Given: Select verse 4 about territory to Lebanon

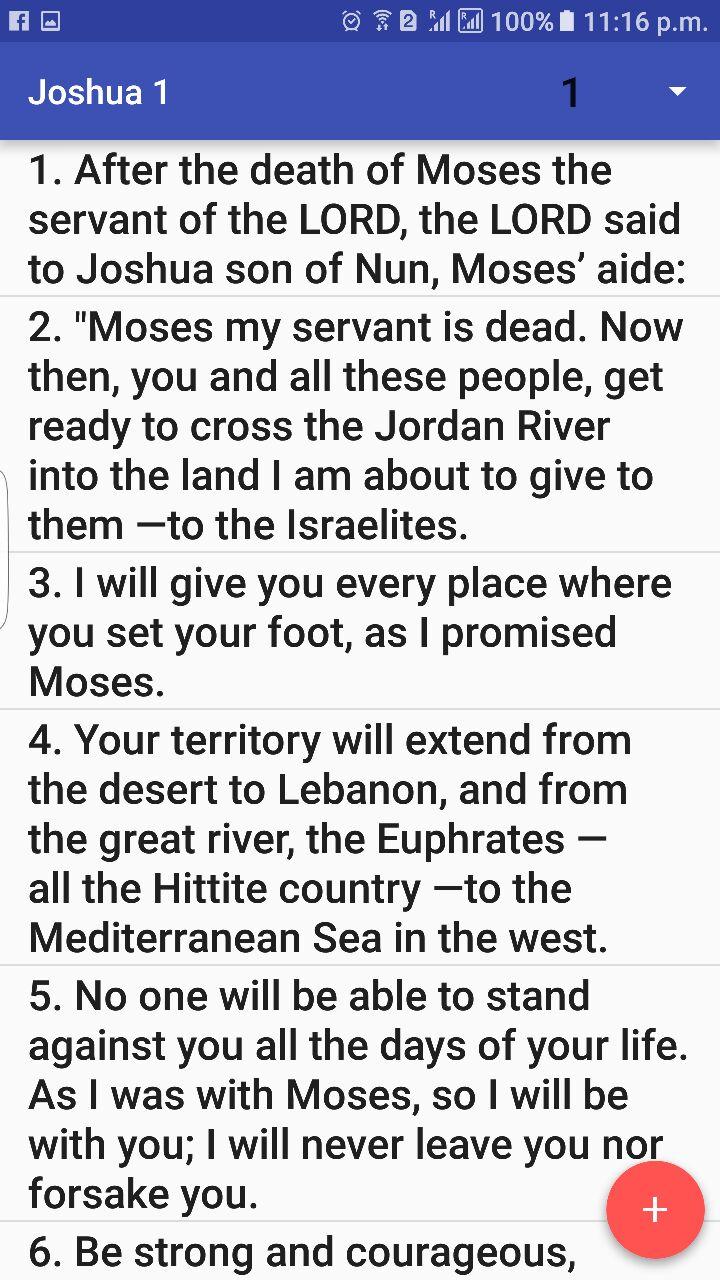Looking at the screenshot, I should click(x=356, y=838).
